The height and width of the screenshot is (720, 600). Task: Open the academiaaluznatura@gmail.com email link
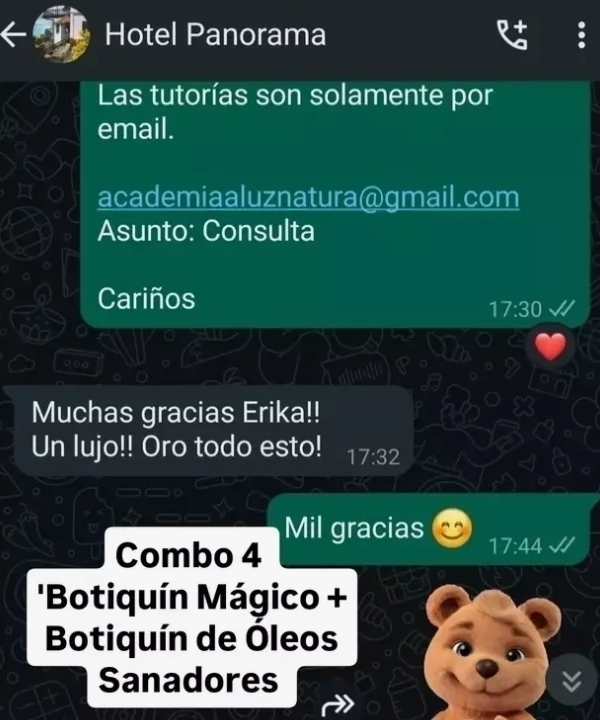pyautogui.click(x=308, y=197)
